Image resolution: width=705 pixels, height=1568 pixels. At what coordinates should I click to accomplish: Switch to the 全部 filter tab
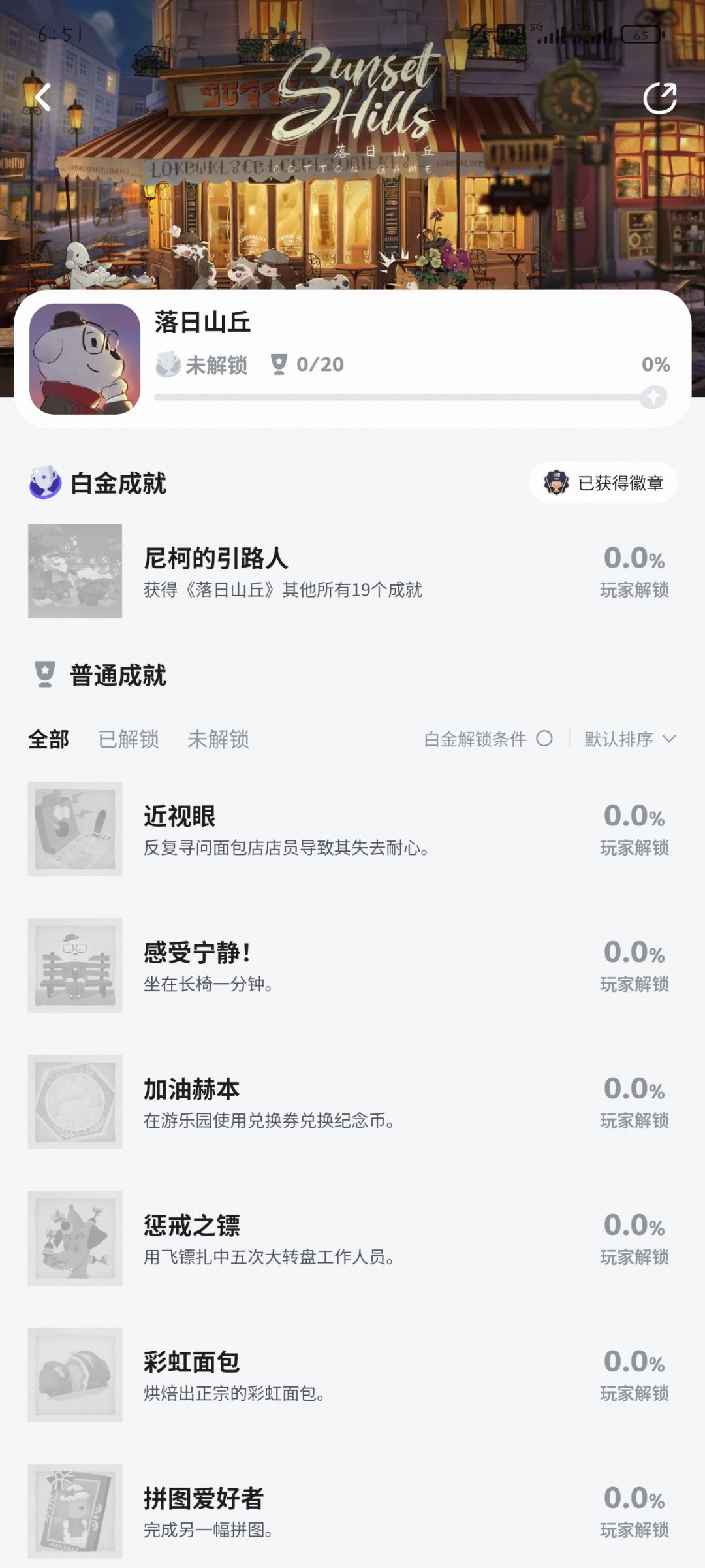[48, 739]
